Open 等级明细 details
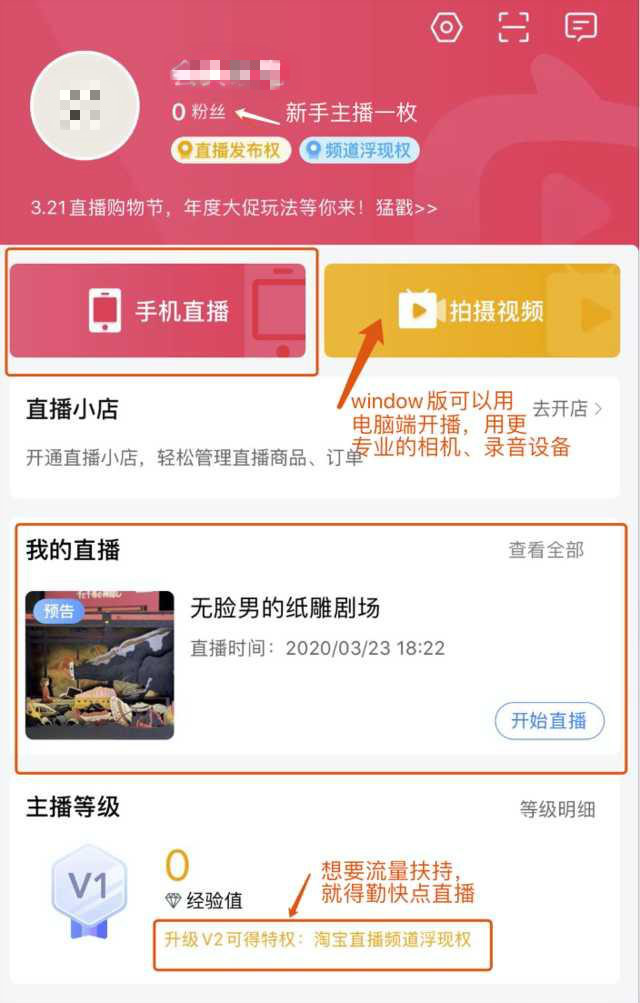The height and width of the screenshot is (1003, 640). pos(557,809)
